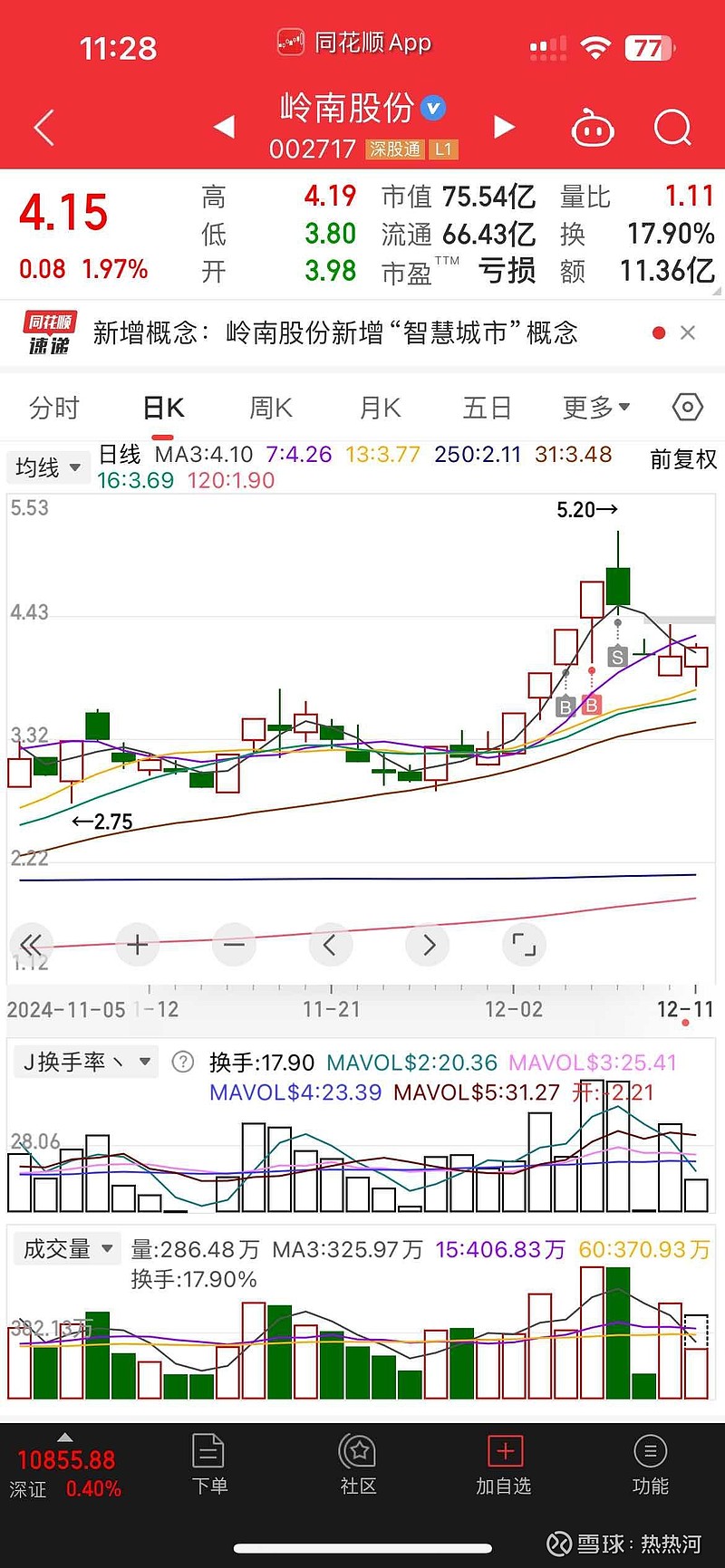Click the fullscreen chart expand icon
This screenshot has width=725, height=1568.
point(524,944)
